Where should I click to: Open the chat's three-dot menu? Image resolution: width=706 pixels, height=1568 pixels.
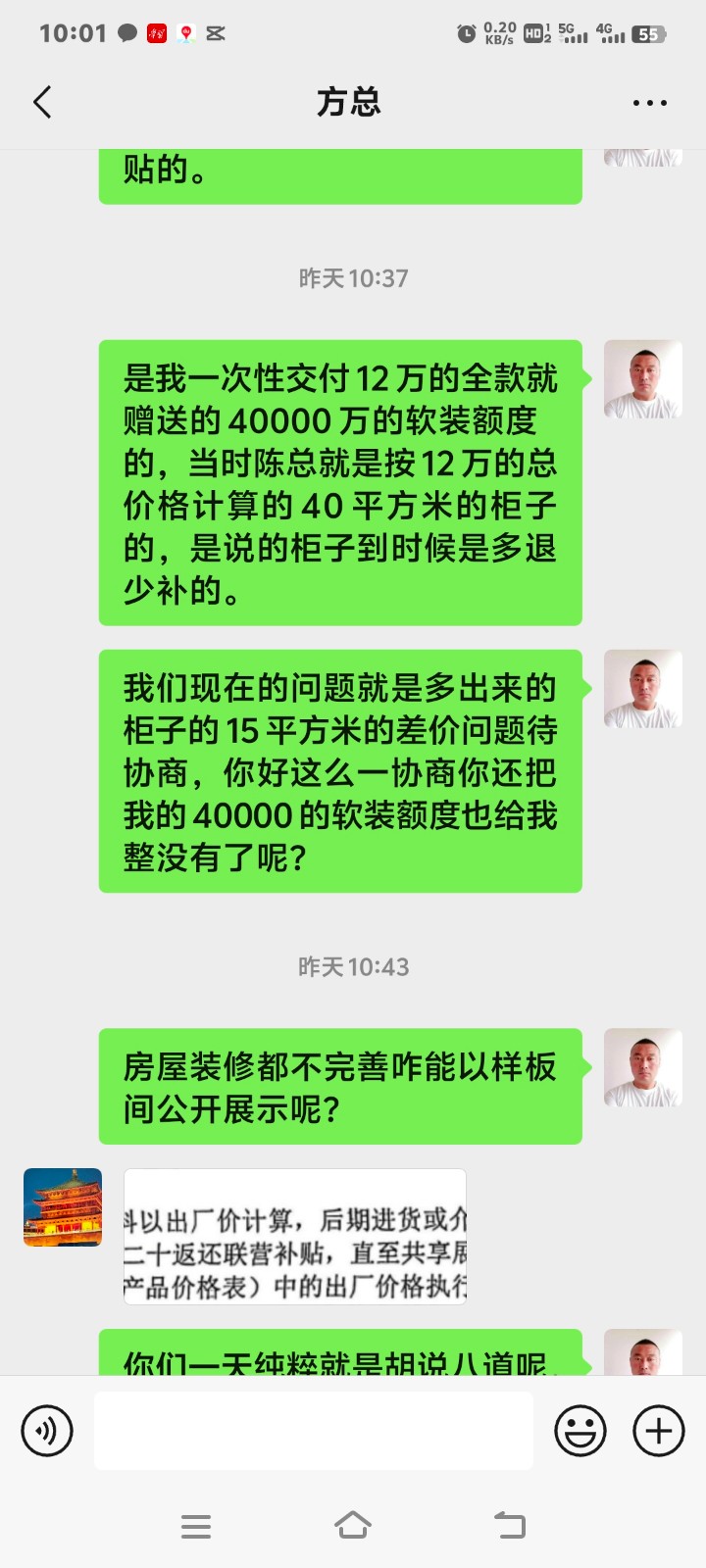pyautogui.click(x=649, y=103)
